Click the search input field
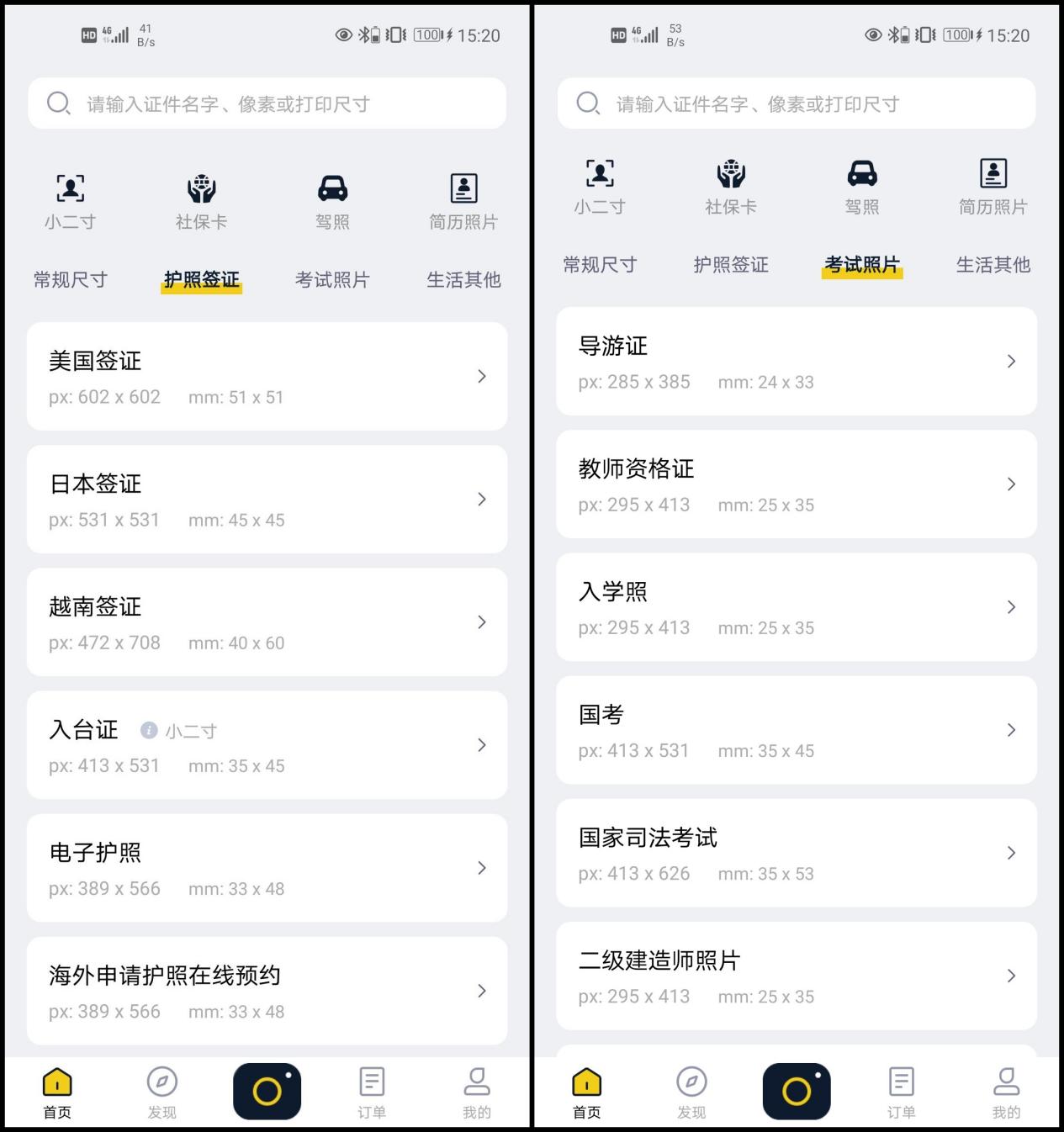 pyautogui.click(x=267, y=103)
